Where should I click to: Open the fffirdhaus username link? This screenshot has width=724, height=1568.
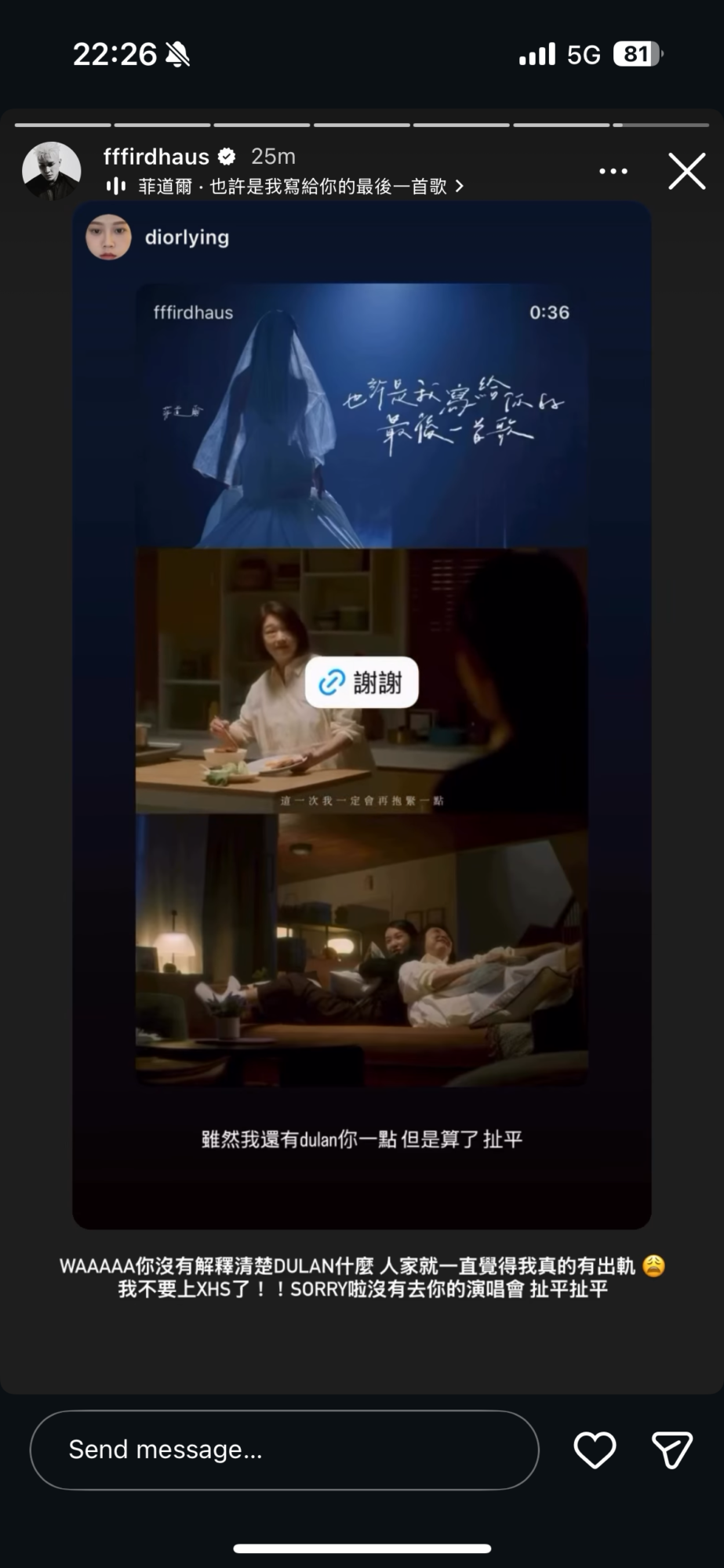[156, 157]
